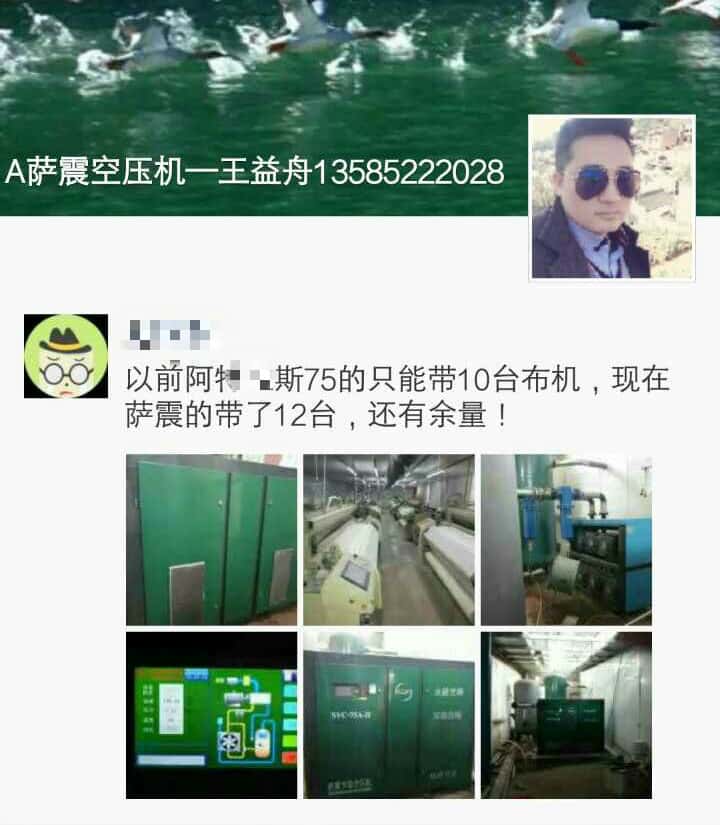Image resolution: width=720 pixels, height=825 pixels.
Task: View photo of blue dryer with pipes
Action: click(566, 540)
